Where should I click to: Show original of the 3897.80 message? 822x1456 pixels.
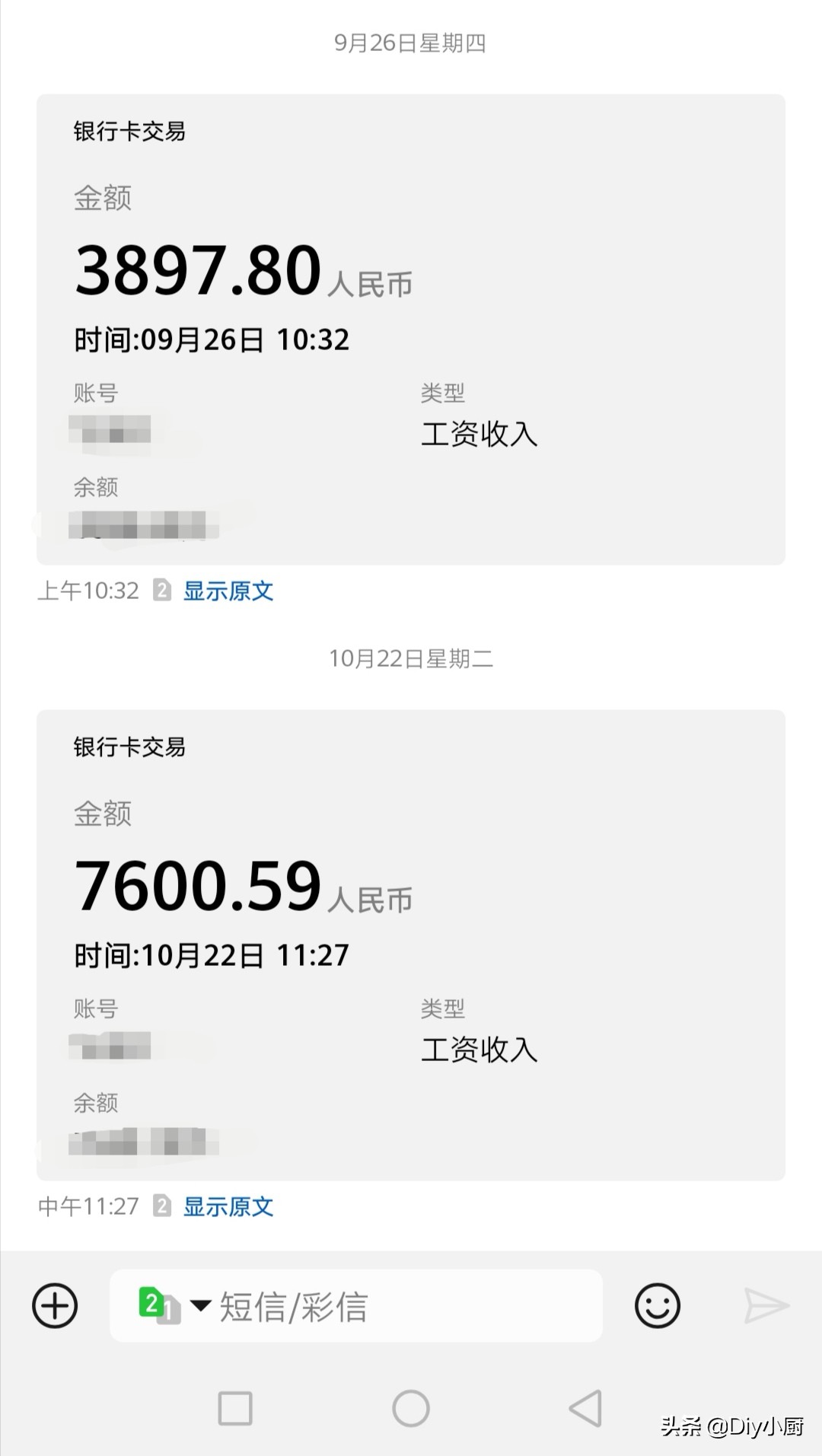click(x=228, y=590)
